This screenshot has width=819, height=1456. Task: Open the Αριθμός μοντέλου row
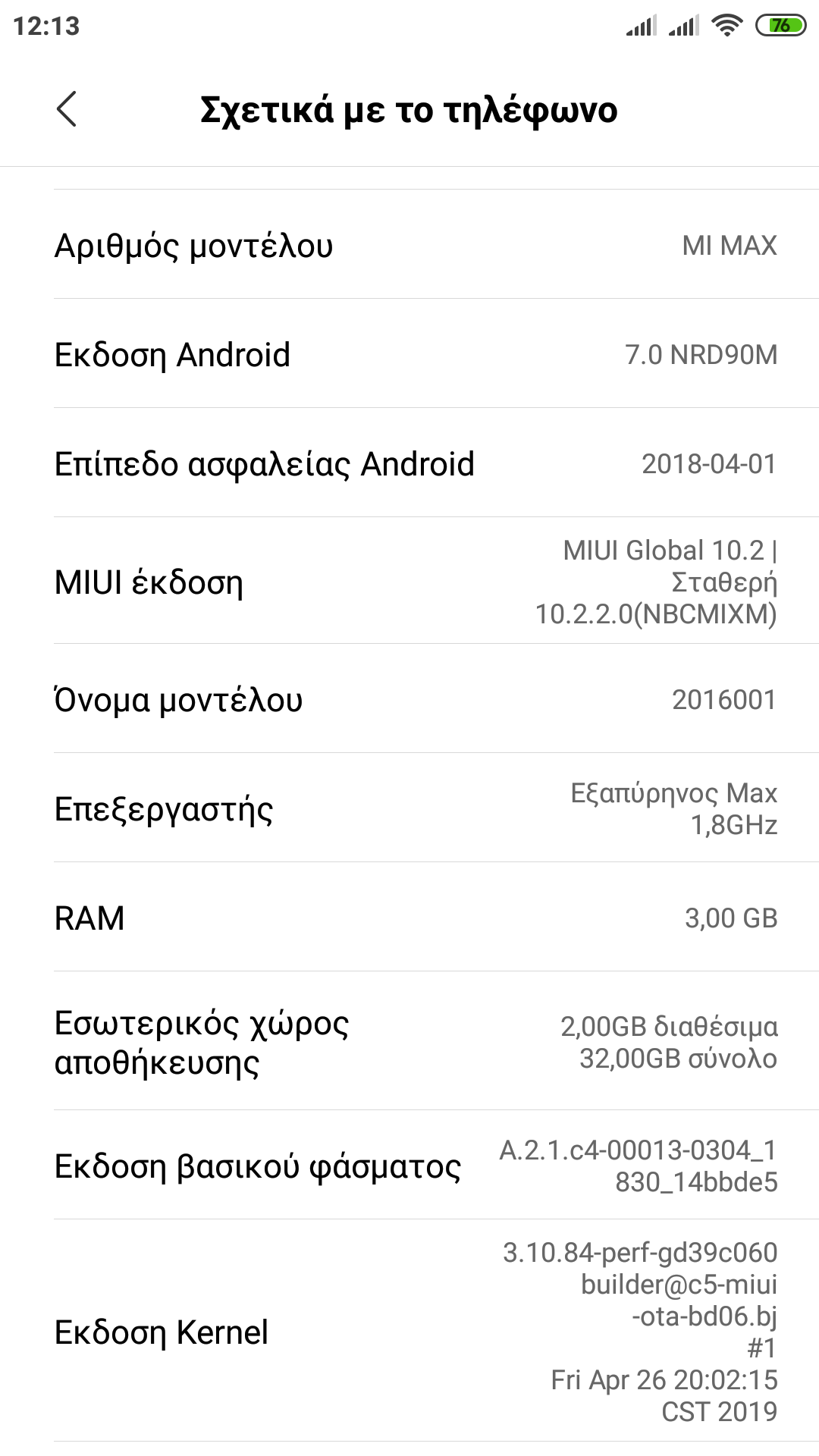coord(409,245)
